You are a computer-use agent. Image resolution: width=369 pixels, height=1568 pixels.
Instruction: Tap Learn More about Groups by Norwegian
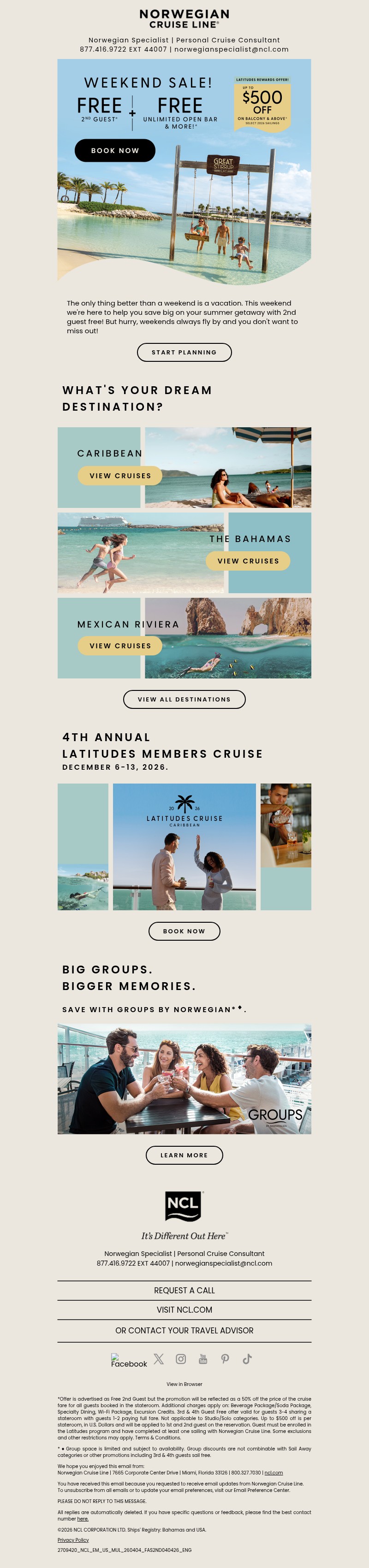click(x=184, y=1155)
